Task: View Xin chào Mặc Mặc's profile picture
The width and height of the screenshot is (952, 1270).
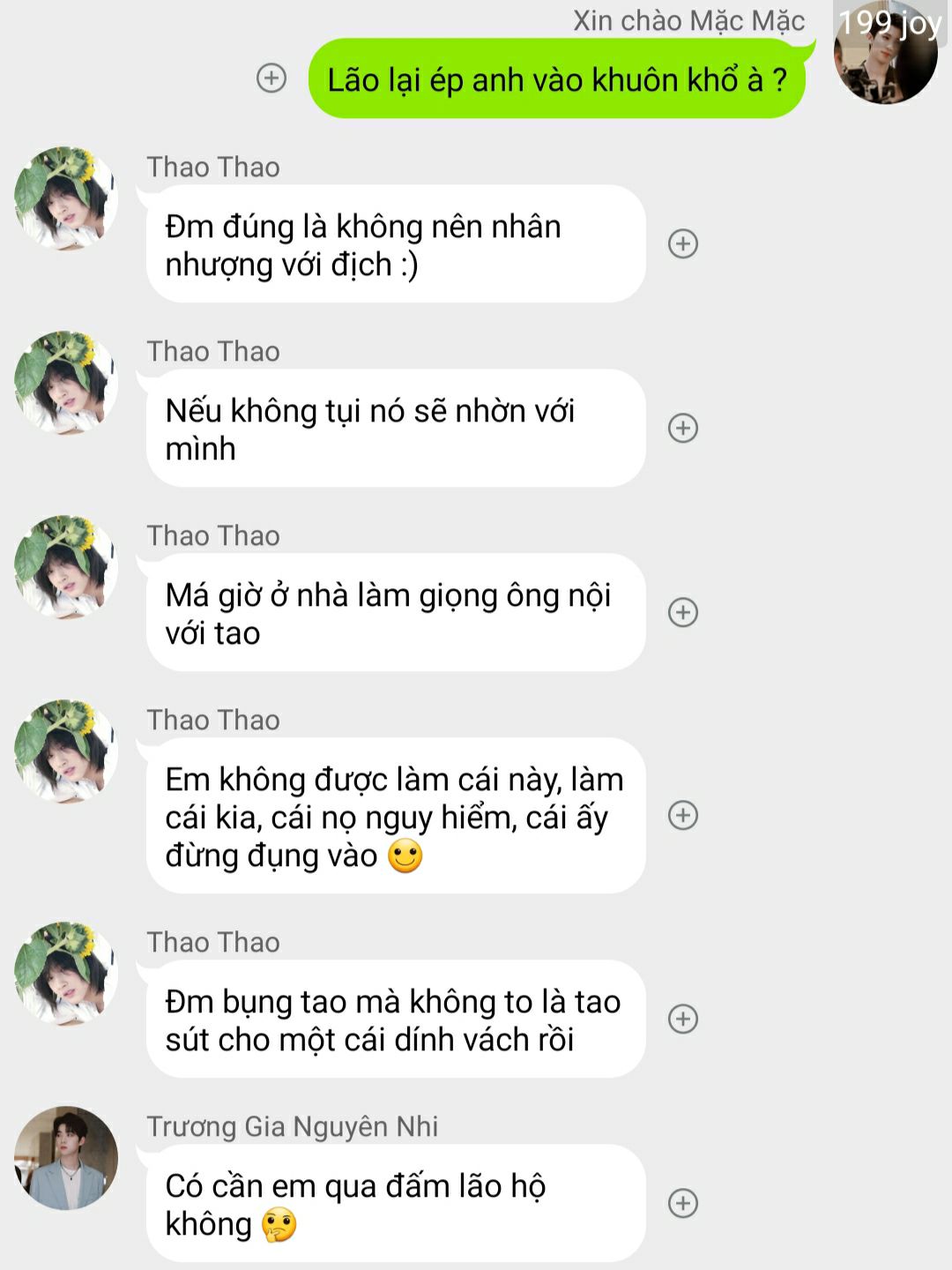Action: coord(885,53)
